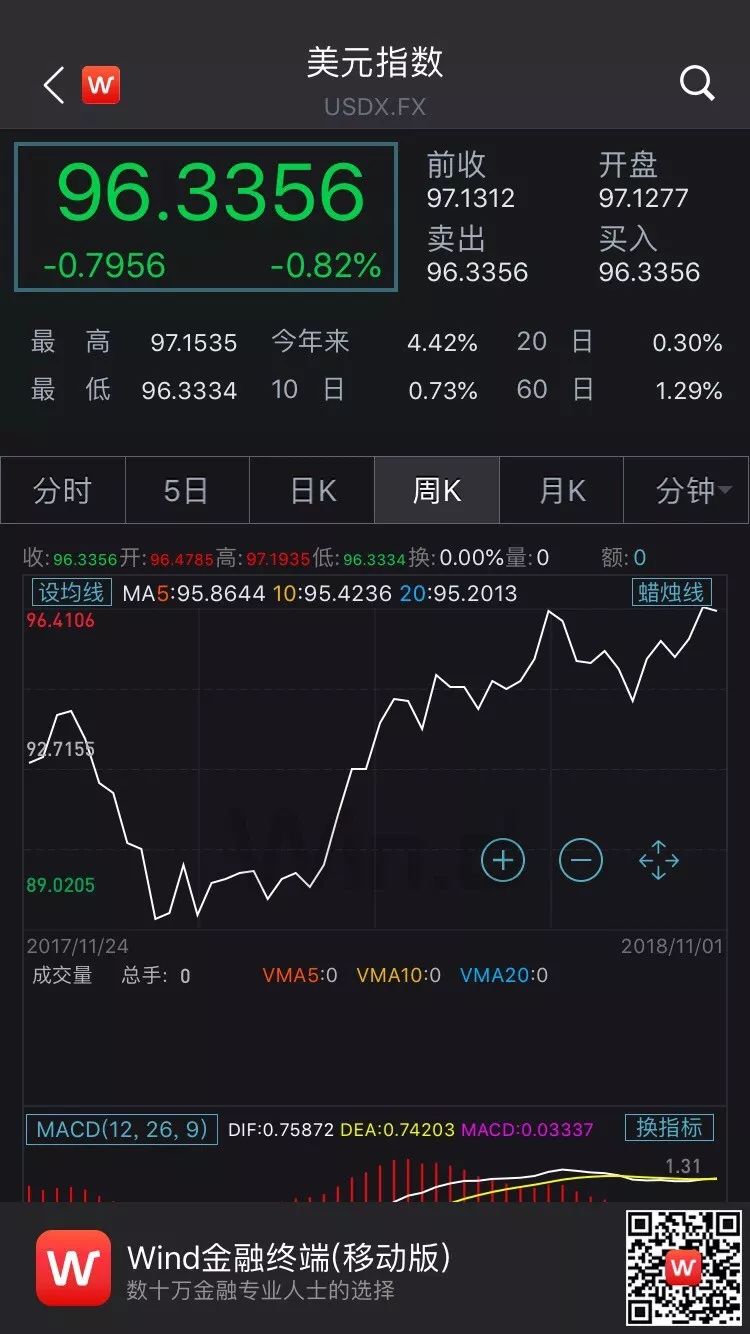Select the 周K chart tab
This screenshot has width=750, height=1334.
coord(437,491)
